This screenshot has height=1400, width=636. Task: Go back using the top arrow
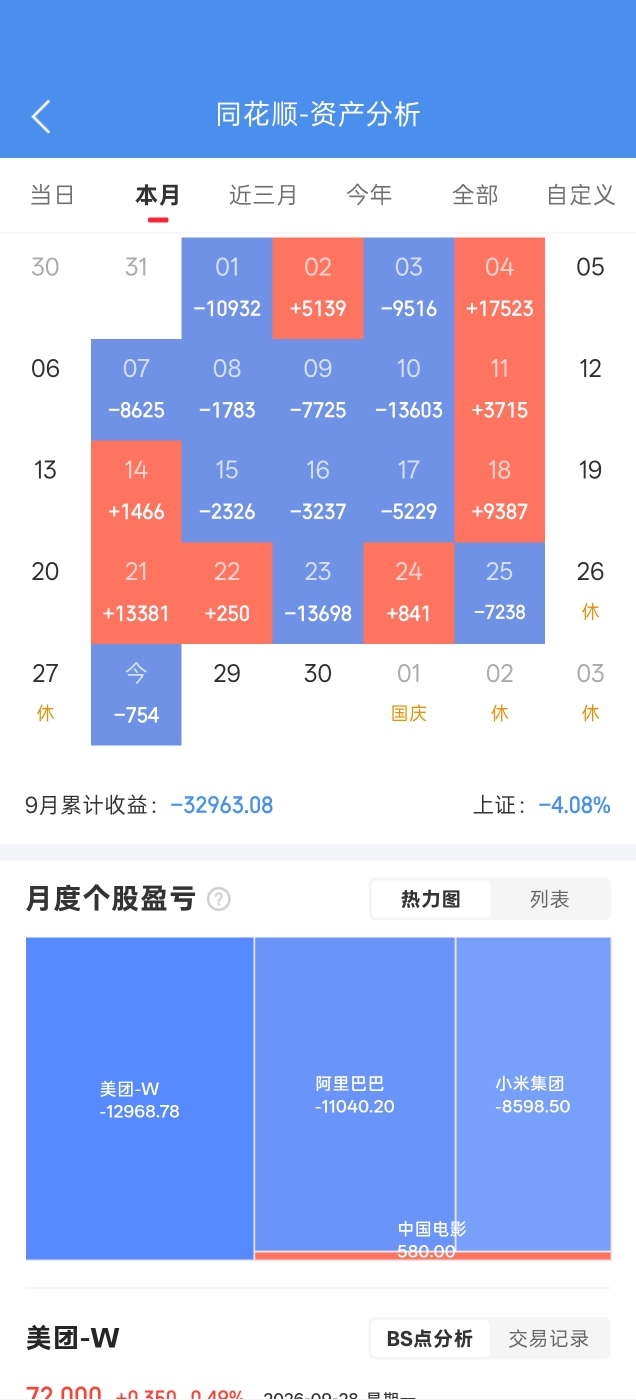[x=41, y=116]
